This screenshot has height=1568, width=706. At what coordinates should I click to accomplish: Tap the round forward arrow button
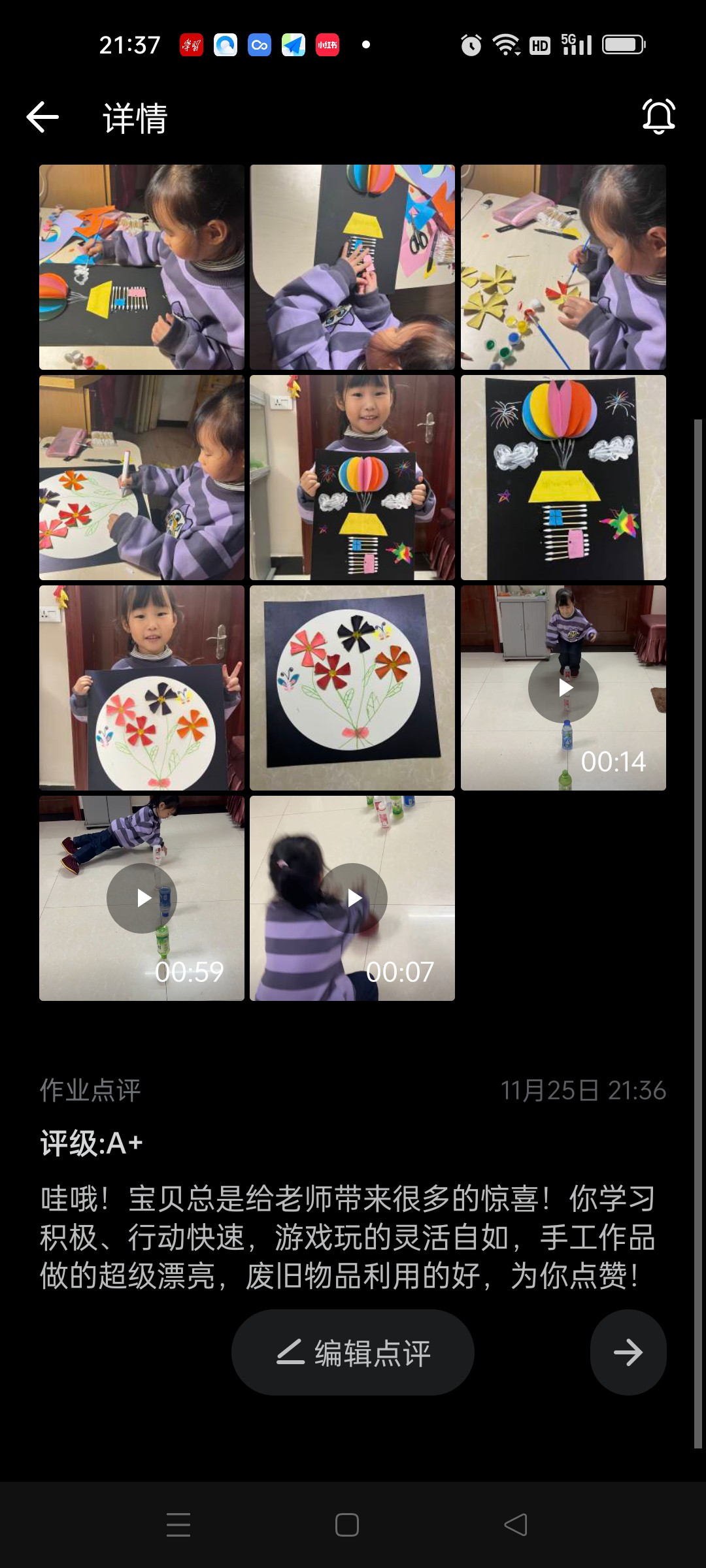click(628, 1352)
